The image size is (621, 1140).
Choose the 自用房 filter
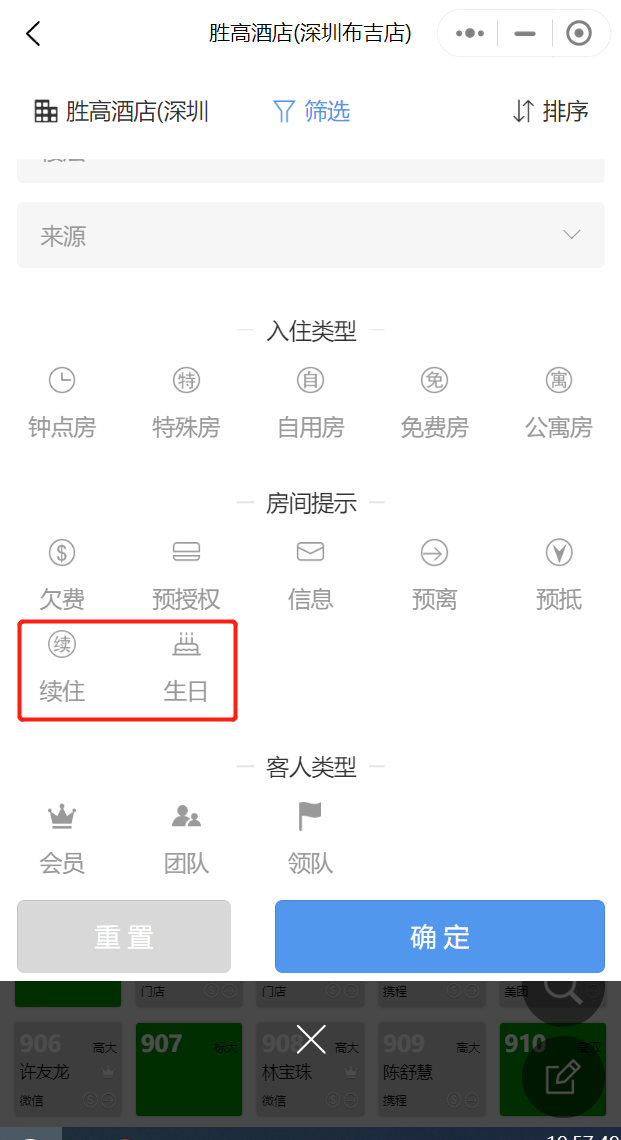click(x=310, y=404)
